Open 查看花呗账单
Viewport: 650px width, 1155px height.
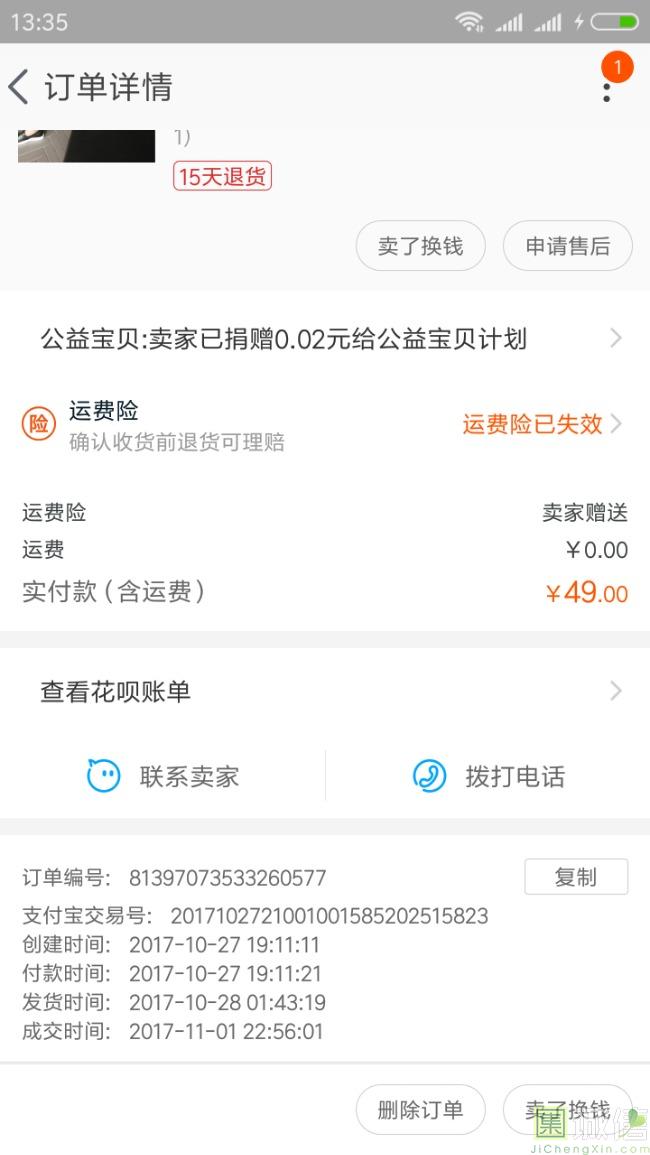point(325,691)
